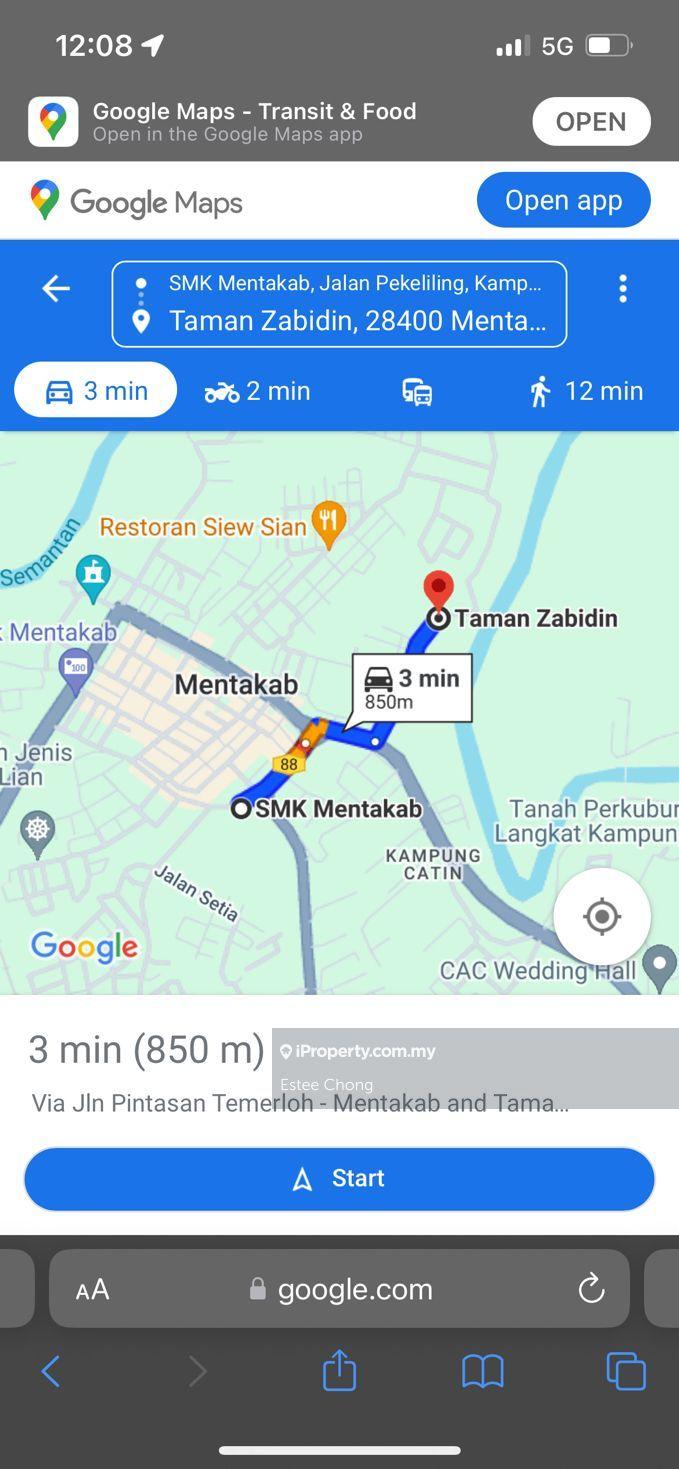Switch to the 12 min walking mode
Screen dimensions: 679x1469
586,391
